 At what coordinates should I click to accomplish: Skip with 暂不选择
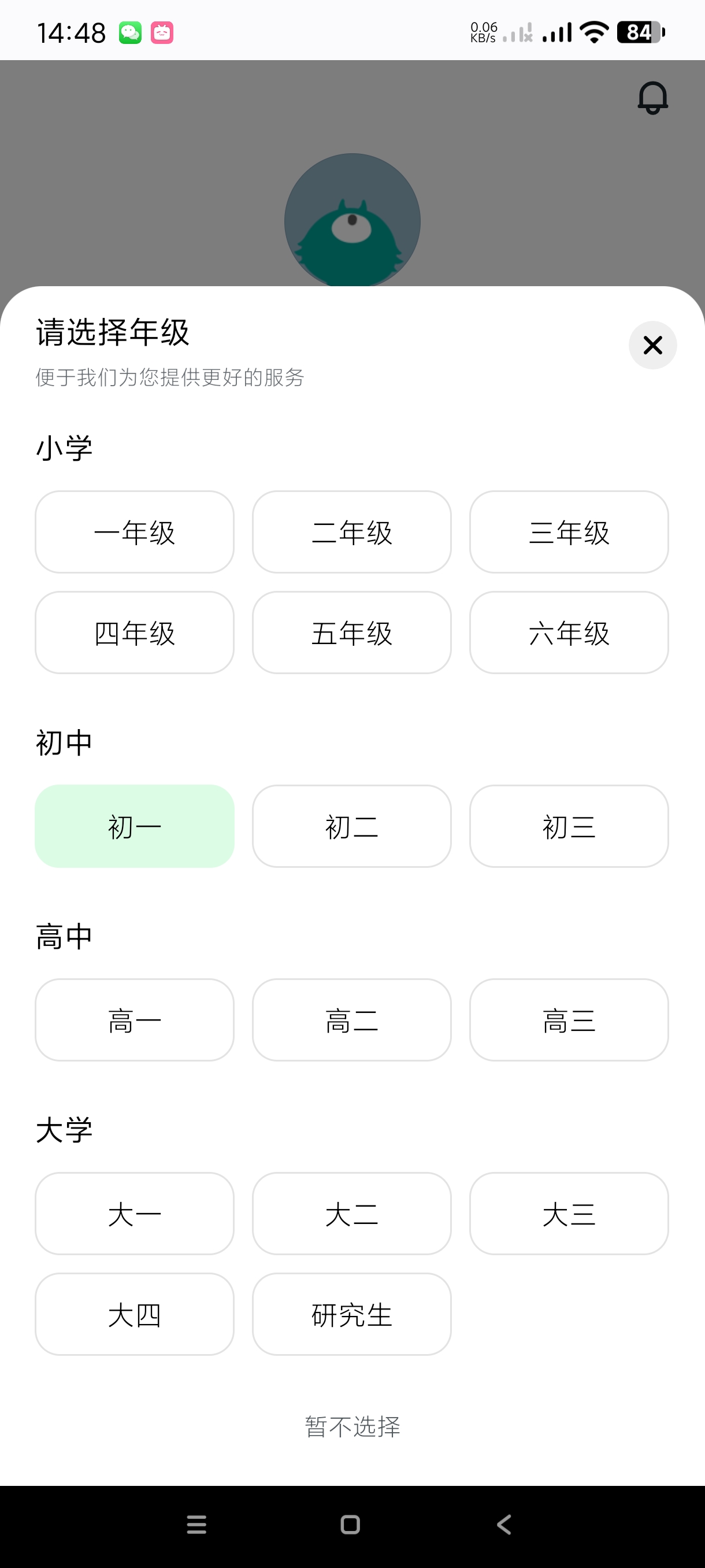[352, 1426]
